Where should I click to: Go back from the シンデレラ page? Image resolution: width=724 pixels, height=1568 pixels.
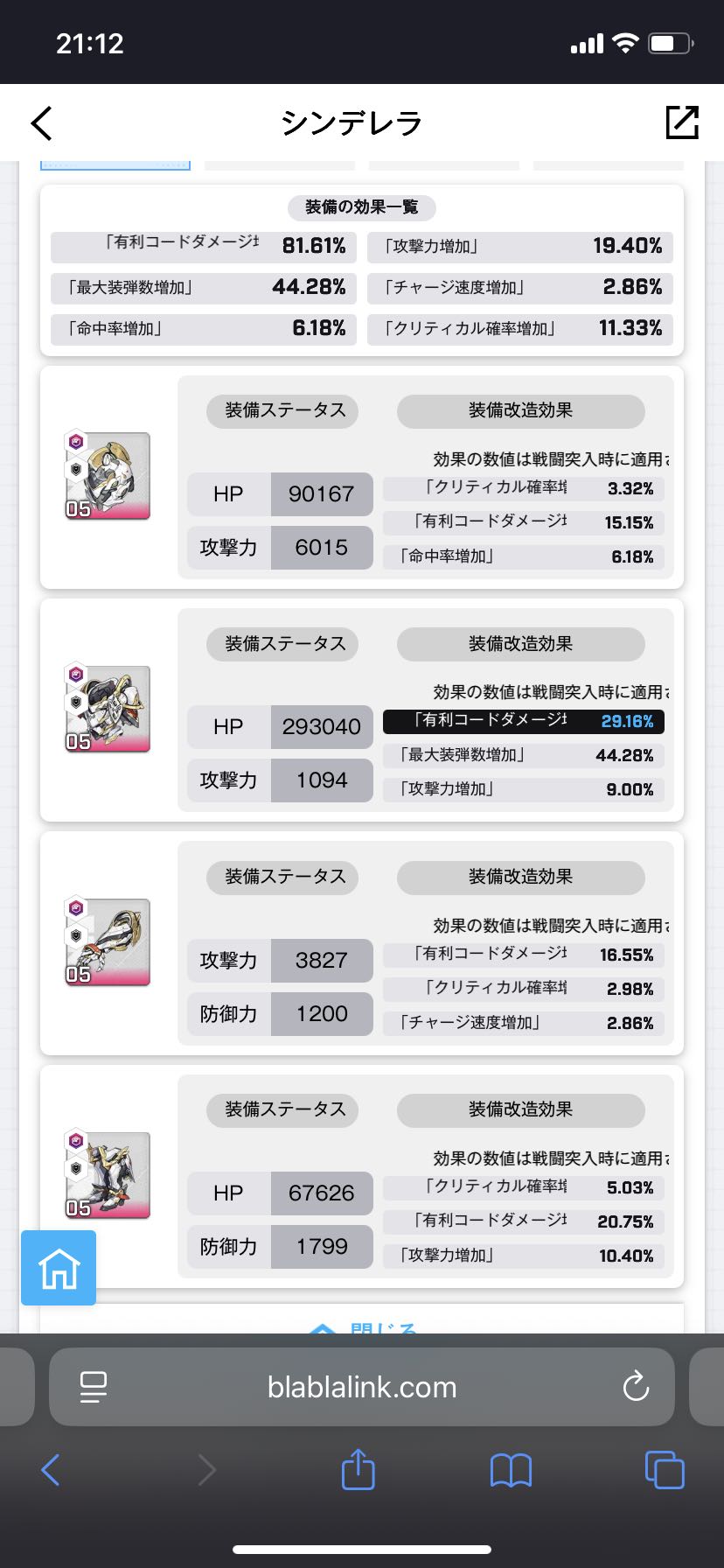[42, 123]
